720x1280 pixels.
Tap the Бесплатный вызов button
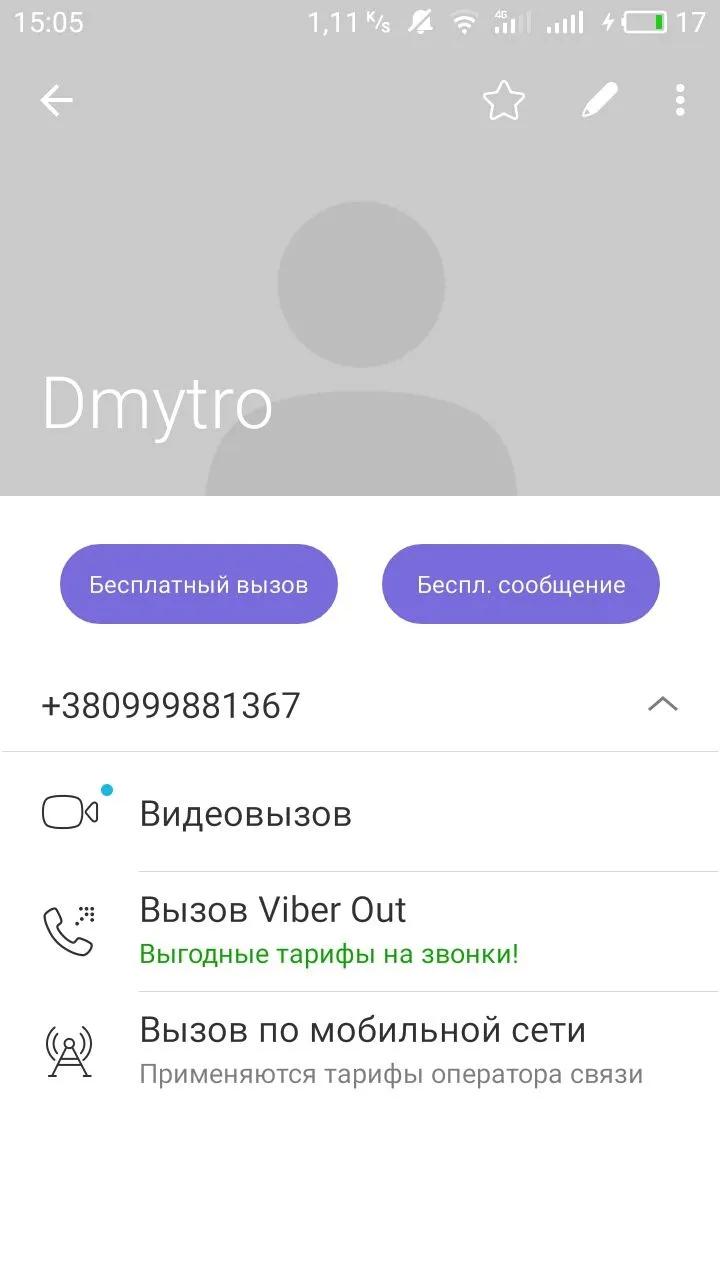tap(199, 585)
